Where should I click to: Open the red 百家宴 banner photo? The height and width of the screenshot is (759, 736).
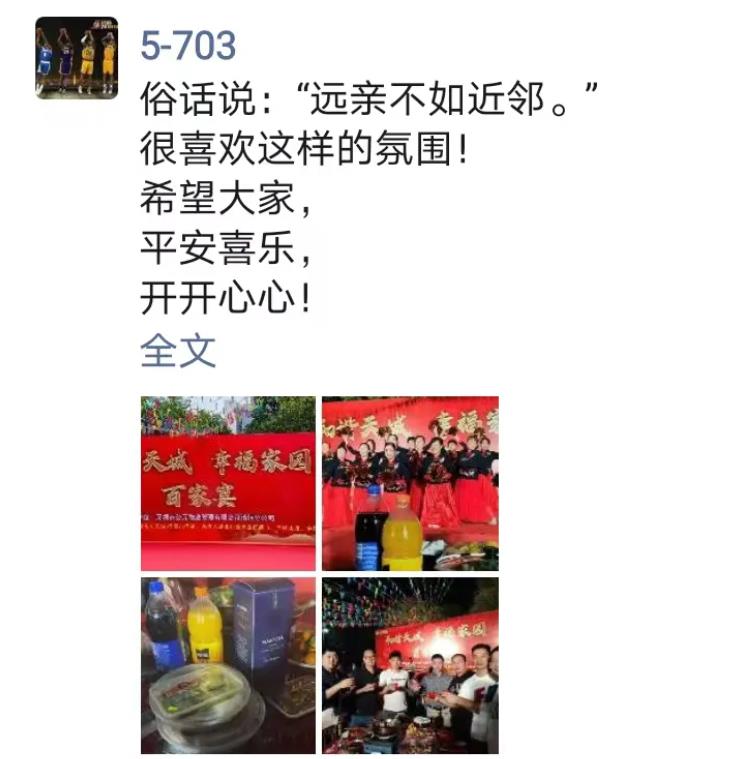228,484
